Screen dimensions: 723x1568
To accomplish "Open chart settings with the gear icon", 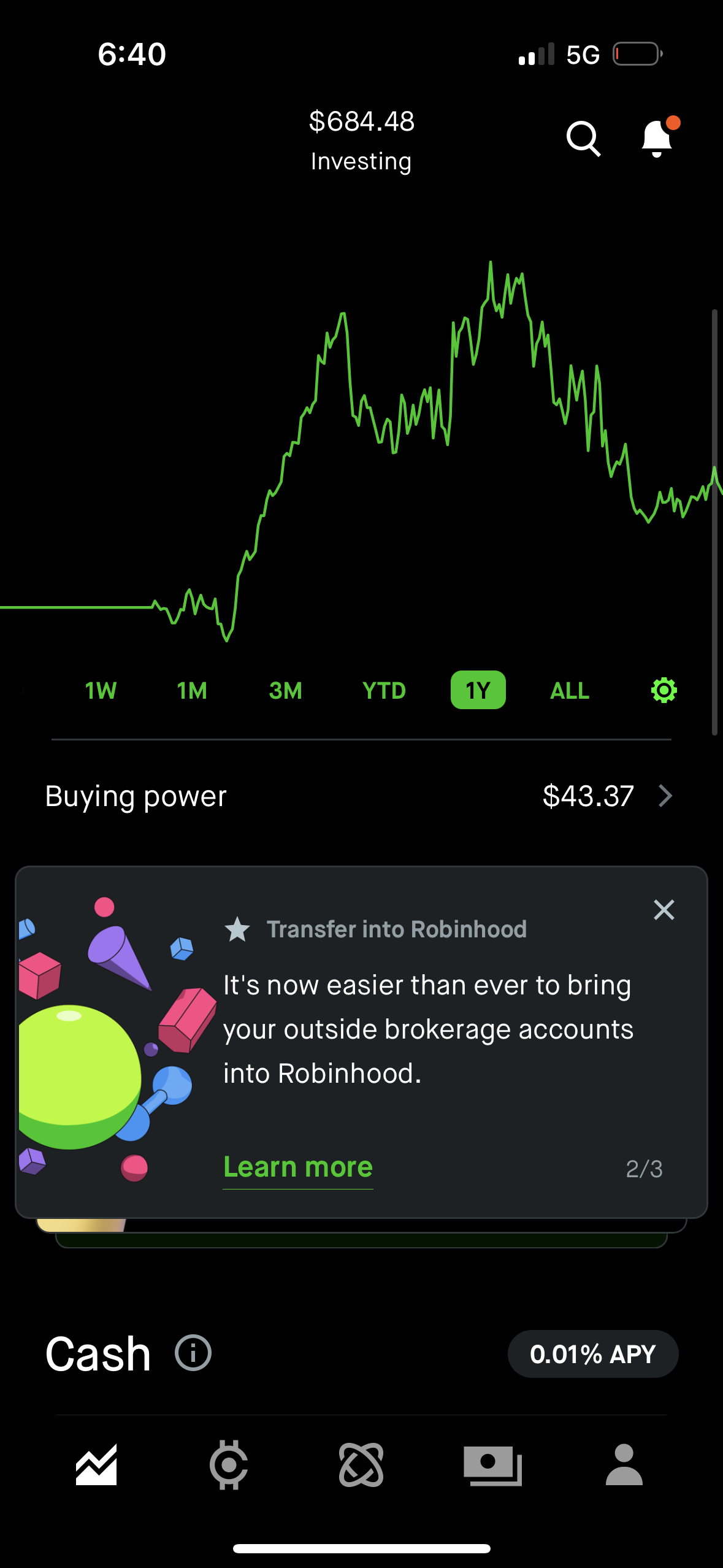I will 663,690.
